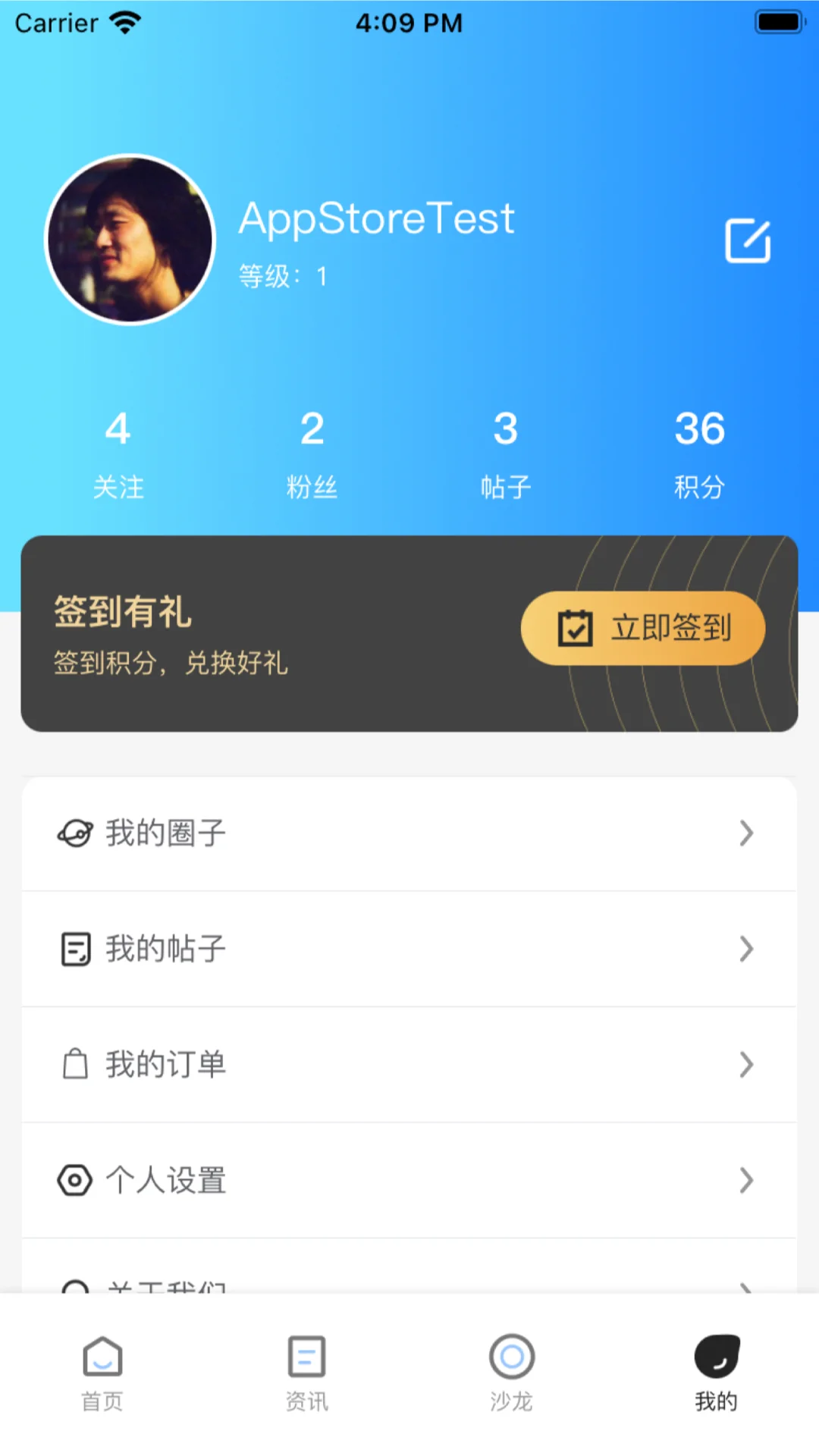This screenshot has height=1456, width=819.
Task: Expand the 我的圈子 row chevron
Action: point(746,833)
